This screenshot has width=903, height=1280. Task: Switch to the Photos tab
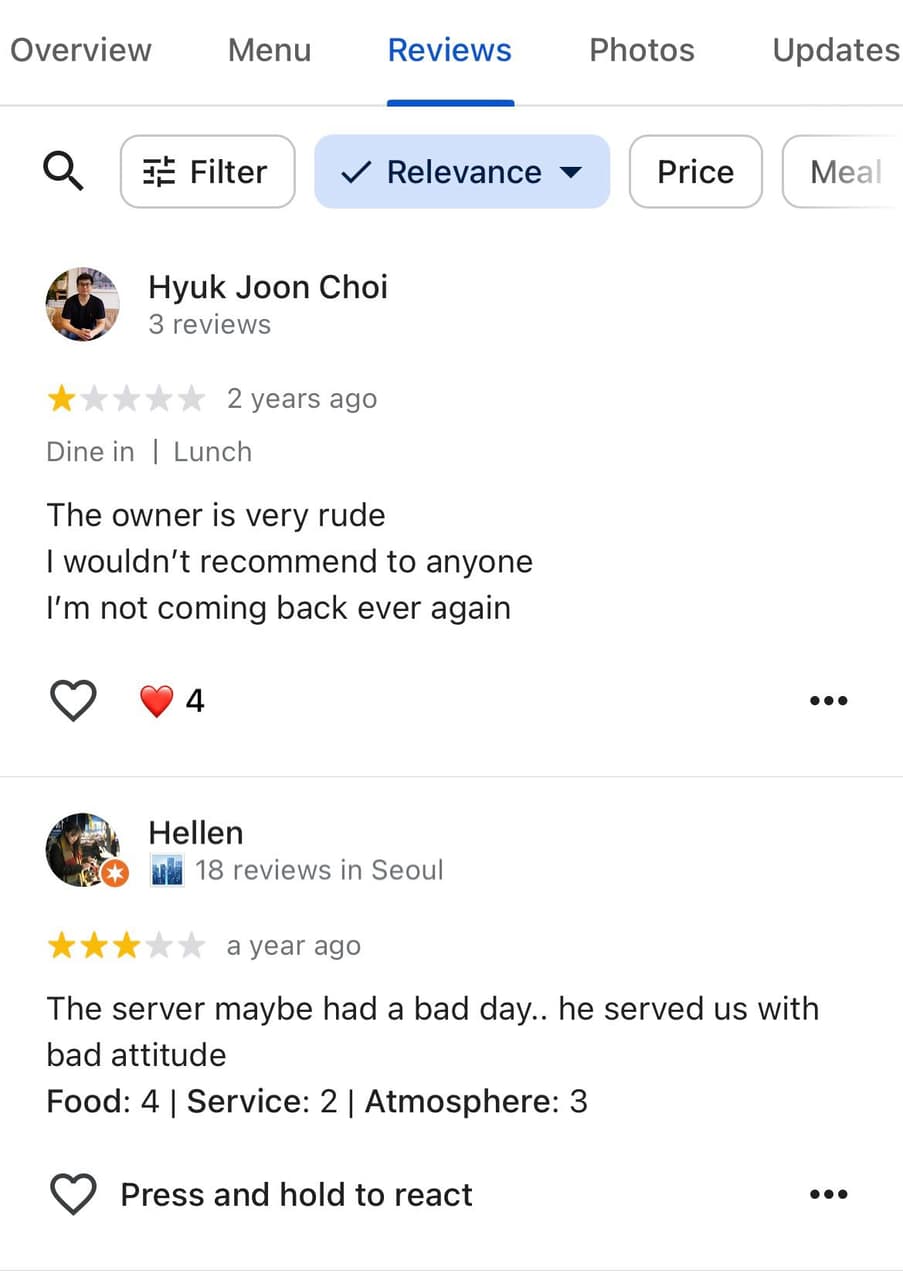pyautogui.click(x=641, y=50)
